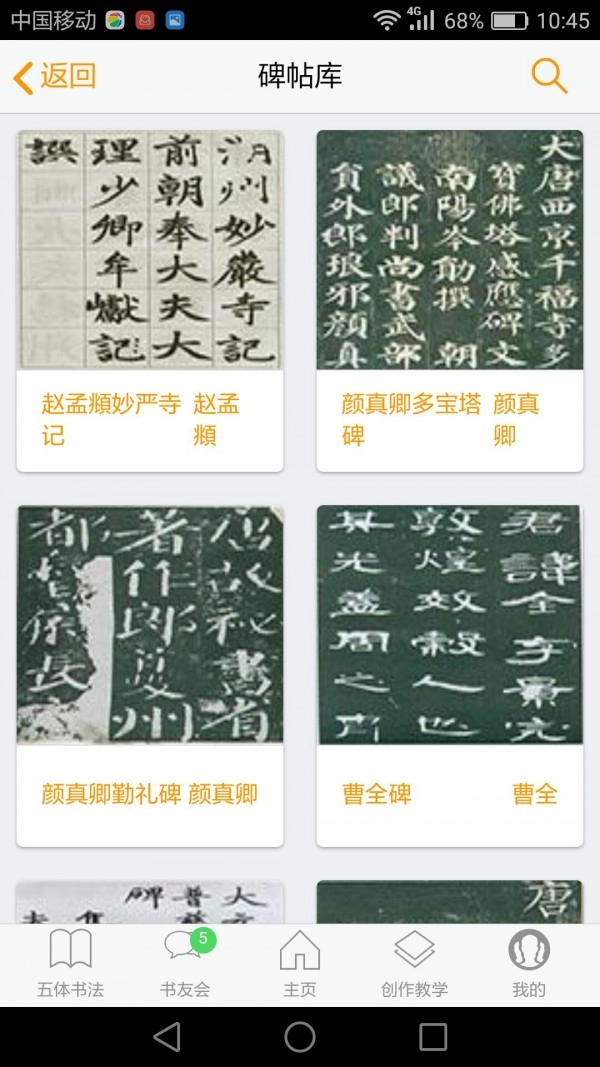
Task: Switch to the 主页 home tab
Action: 300,963
